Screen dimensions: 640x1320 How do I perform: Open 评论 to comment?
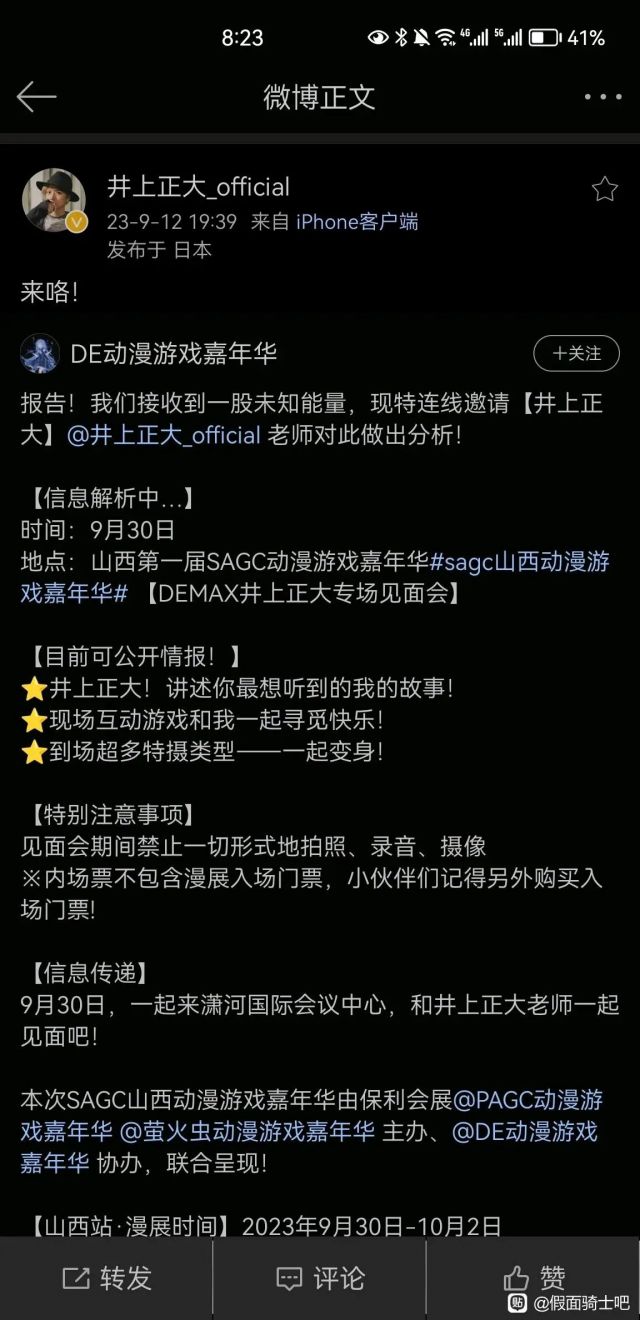click(320, 1277)
